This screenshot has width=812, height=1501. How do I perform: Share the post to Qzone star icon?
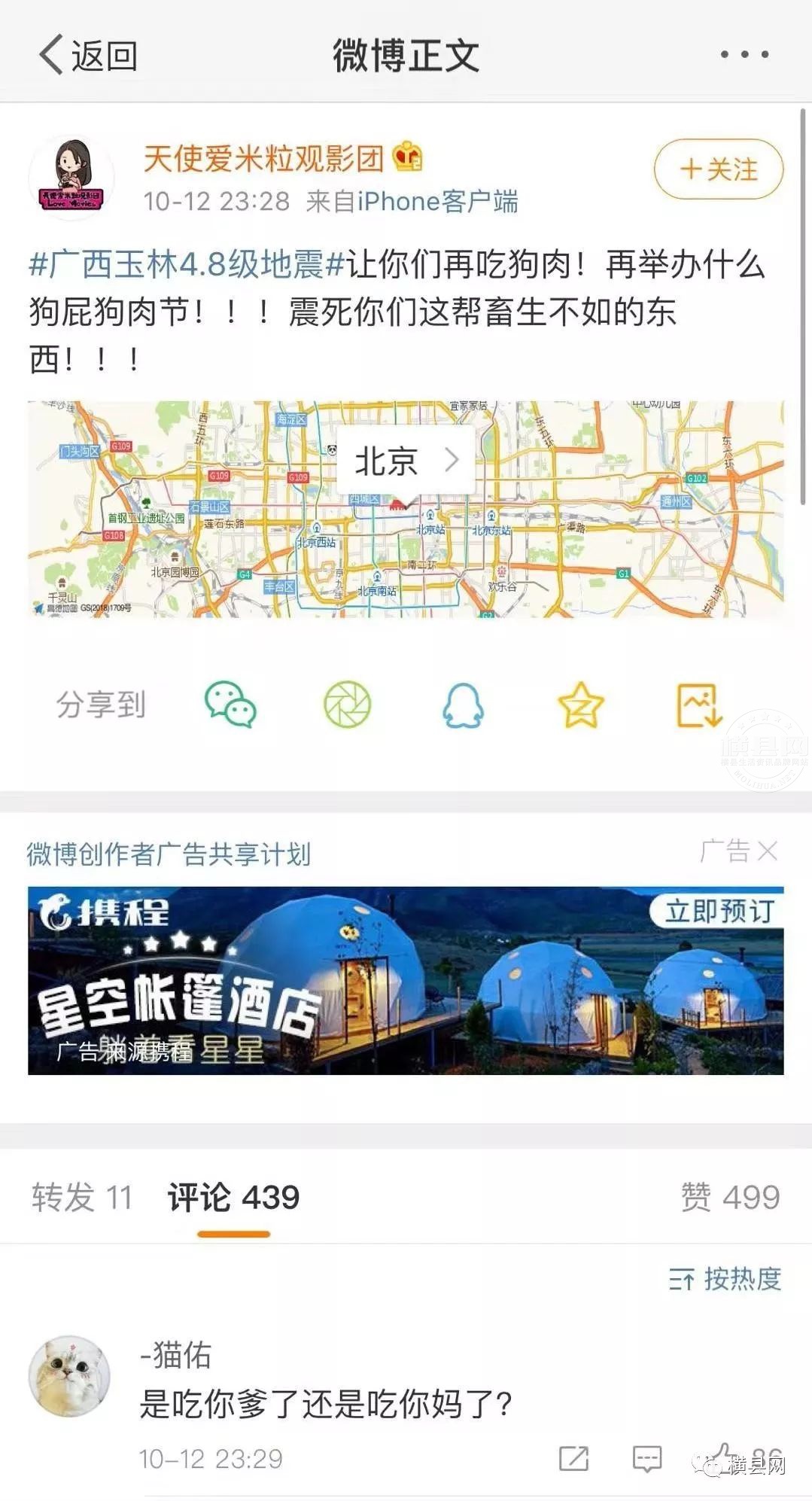click(x=580, y=705)
